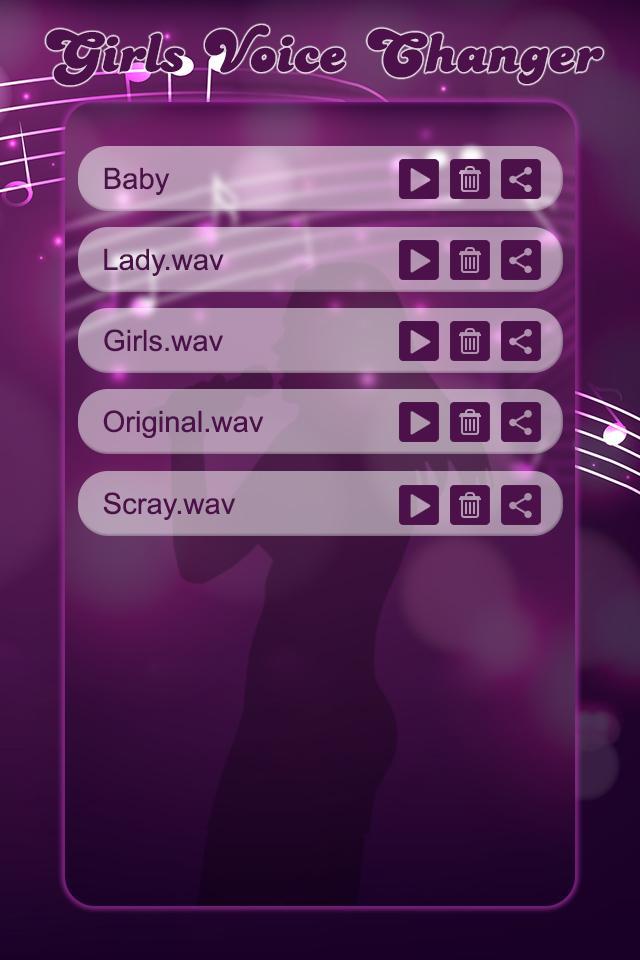Play Scray.wav
This screenshot has width=640, height=960.
pos(419,504)
